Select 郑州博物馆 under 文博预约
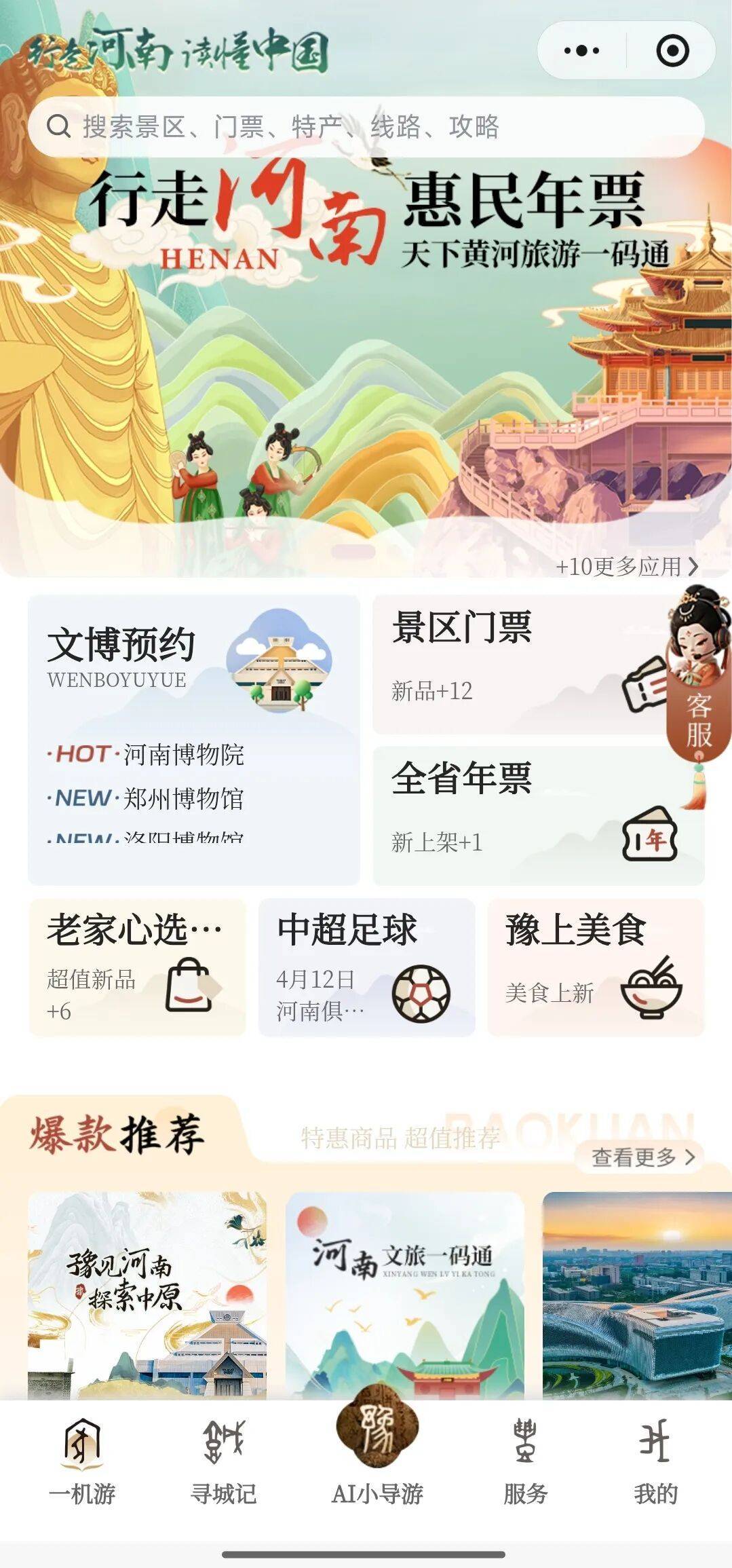The width and height of the screenshot is (732, 1568). [183, 799]
